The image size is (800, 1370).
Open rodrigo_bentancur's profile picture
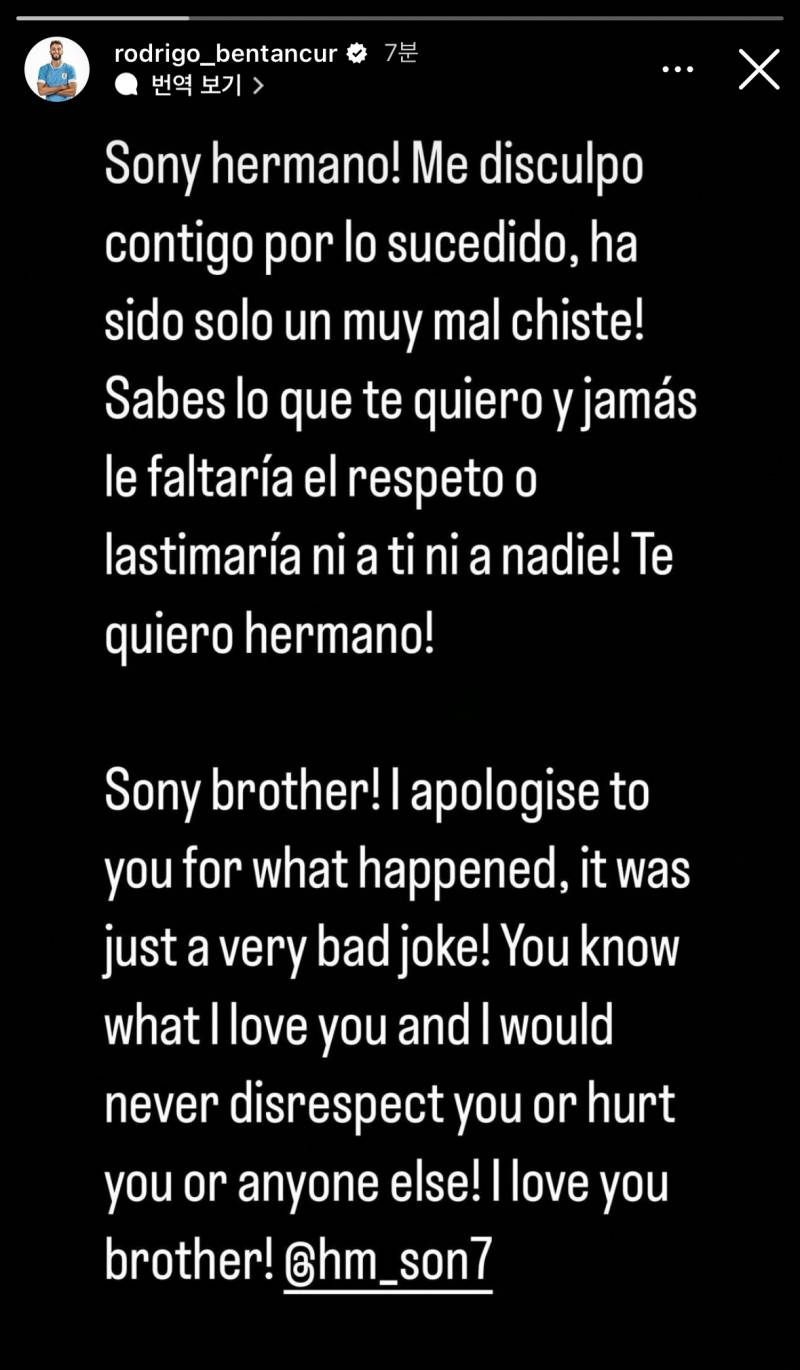(57, 69)
